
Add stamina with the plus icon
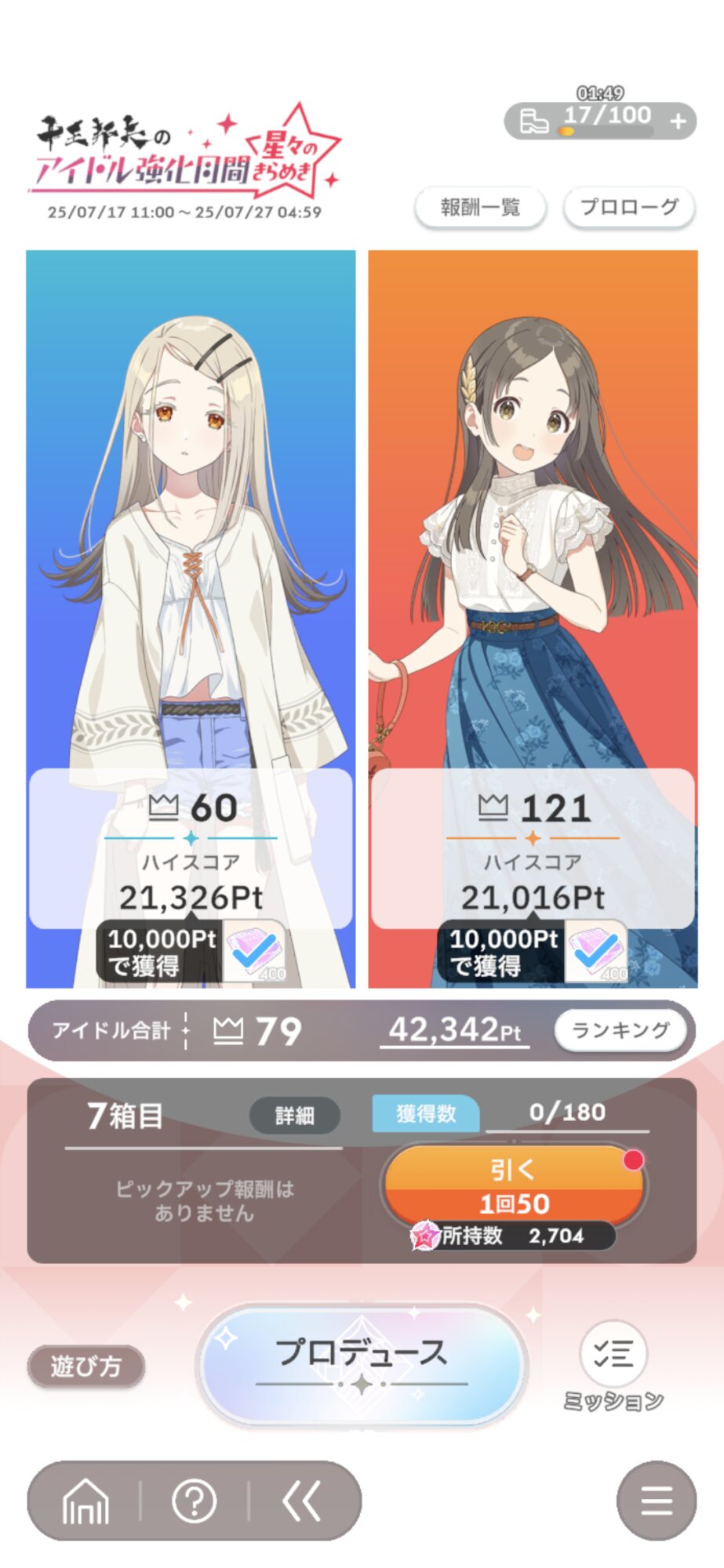coord(679,122)
